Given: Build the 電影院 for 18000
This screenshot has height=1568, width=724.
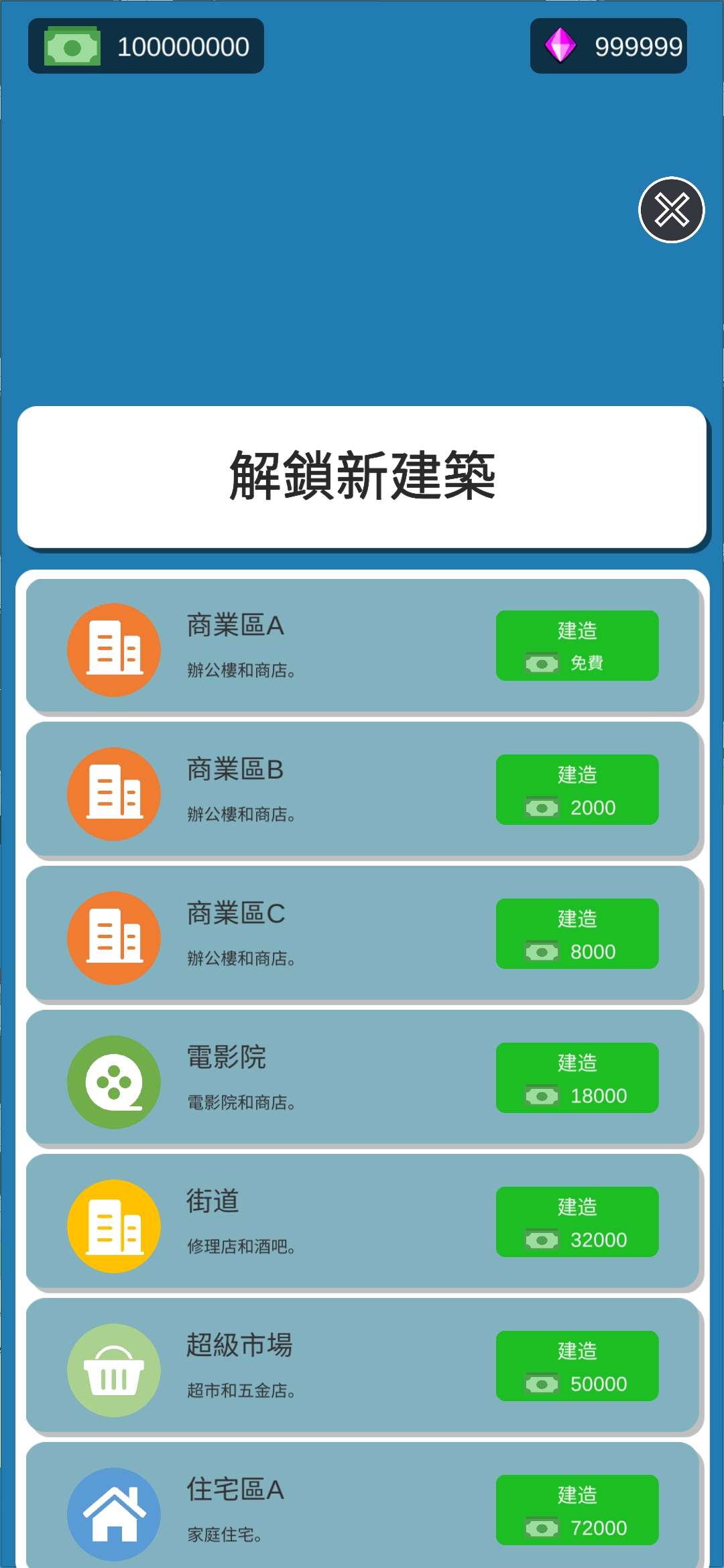Looking at the screenshot, I should point(577,1077).
